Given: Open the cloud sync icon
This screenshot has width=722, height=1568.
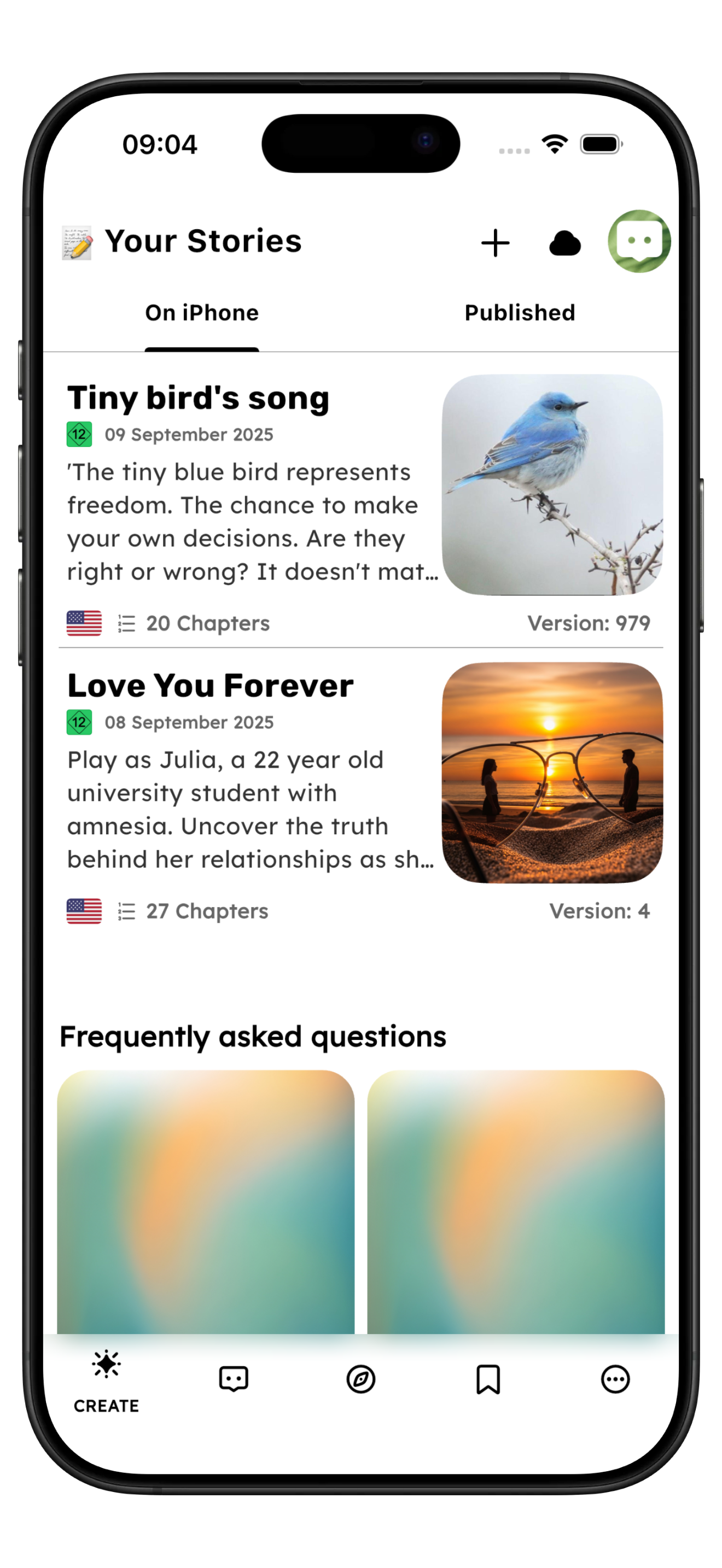Looking at the screenshot, I should [564, 243].
